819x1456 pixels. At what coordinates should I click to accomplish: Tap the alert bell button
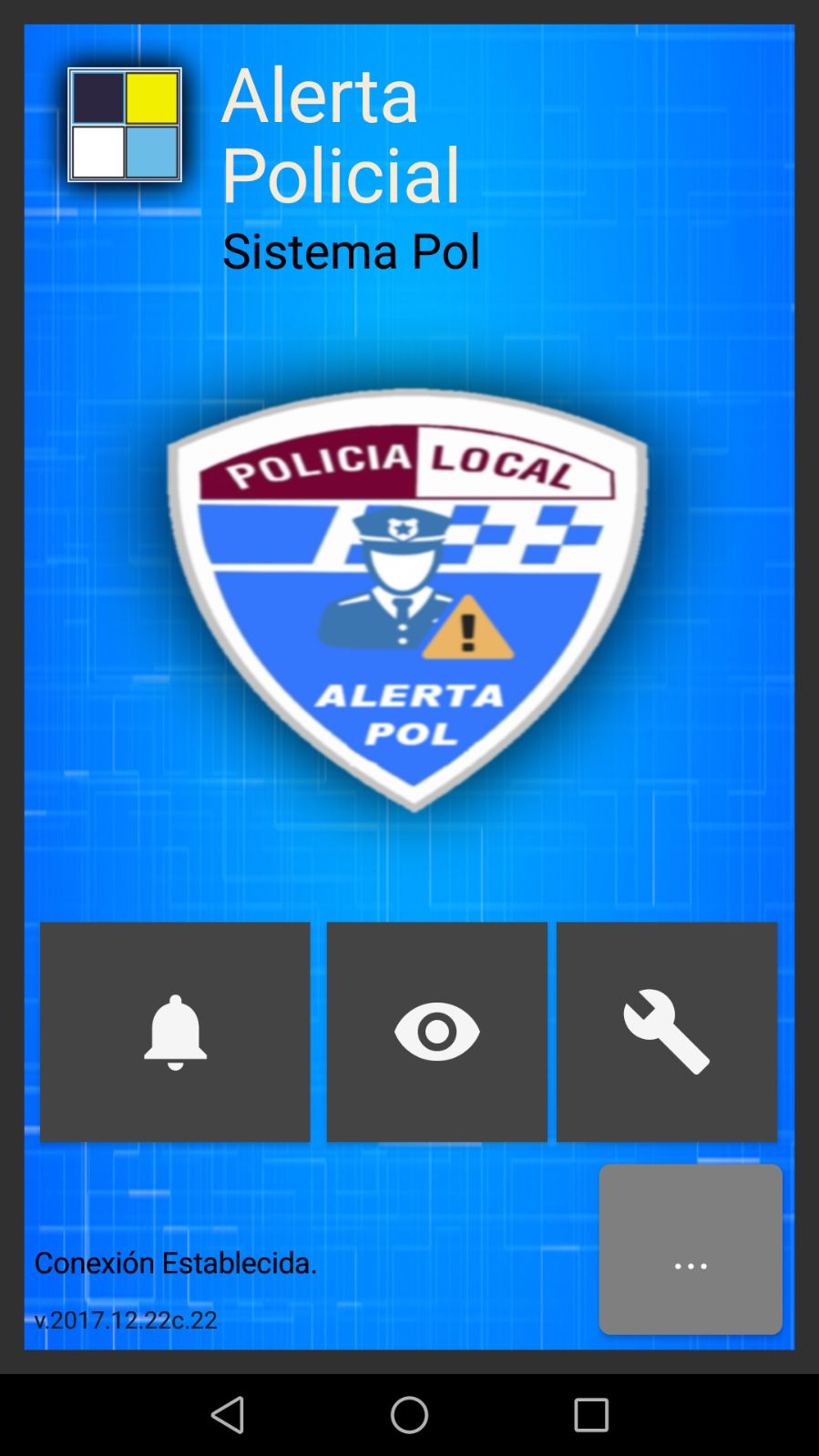click(x=175, y=1032)
